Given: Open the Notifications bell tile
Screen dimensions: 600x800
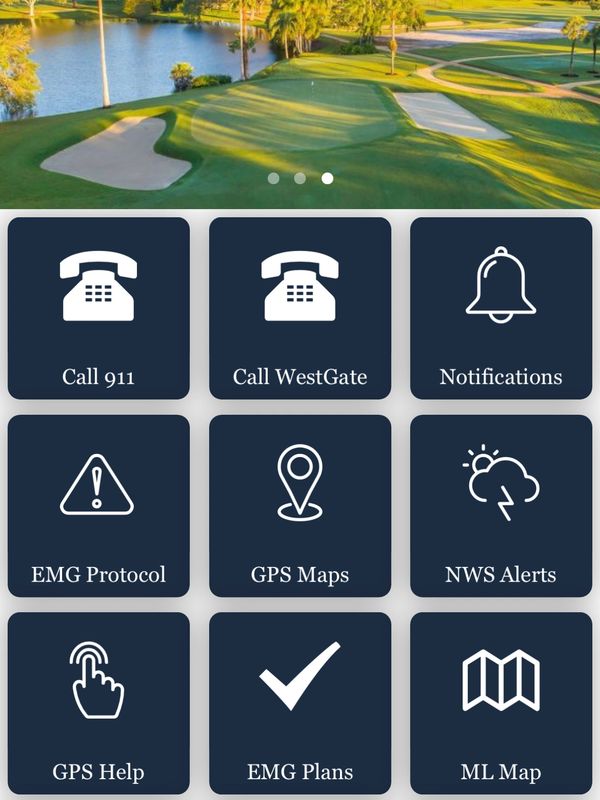Looking at the screenshot, I should click(501, 308).
